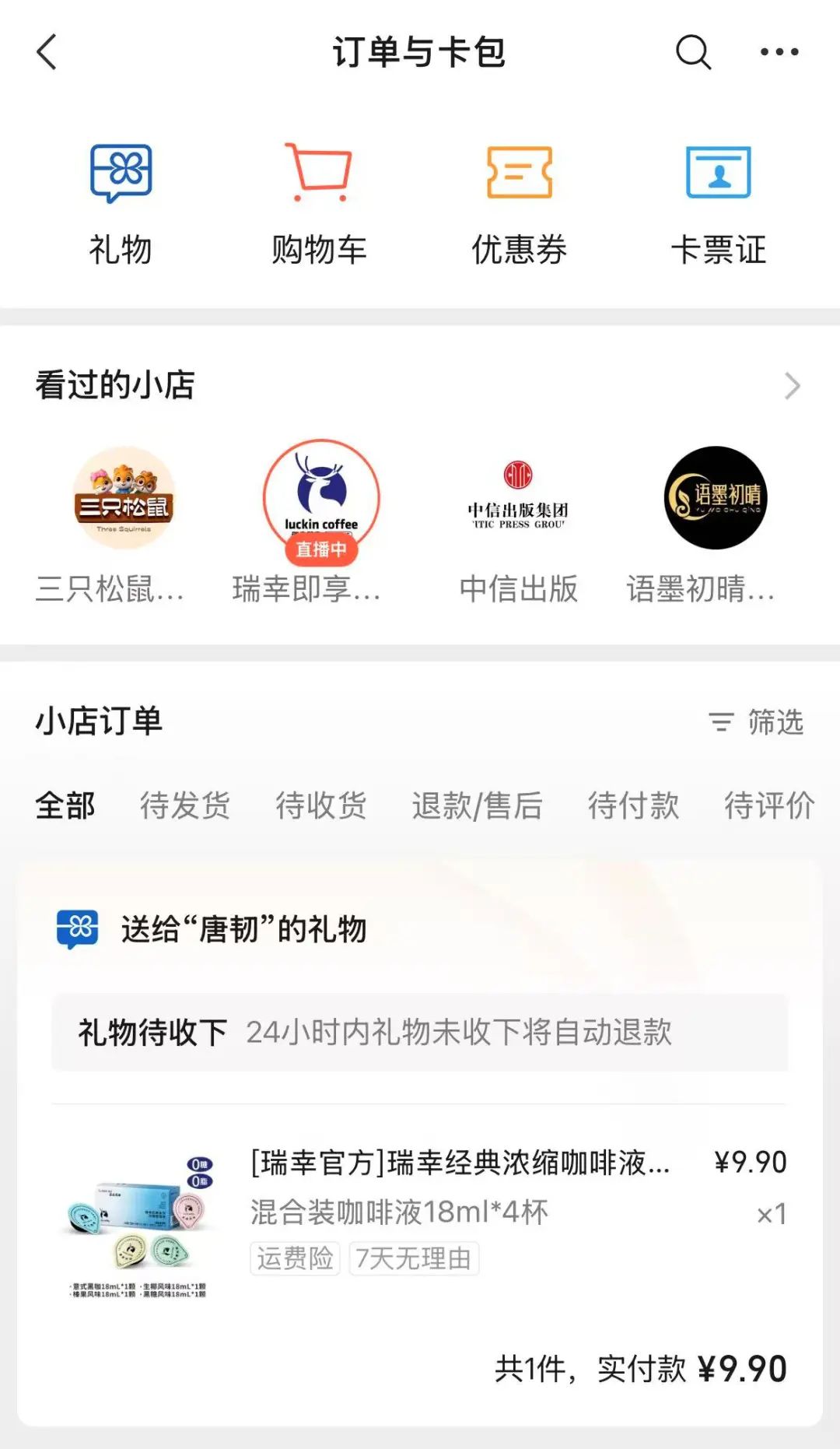View 优惠券 coupons
Image resolution: width=840 pixels, height=1449 pixels.
(x=519, y=204)
